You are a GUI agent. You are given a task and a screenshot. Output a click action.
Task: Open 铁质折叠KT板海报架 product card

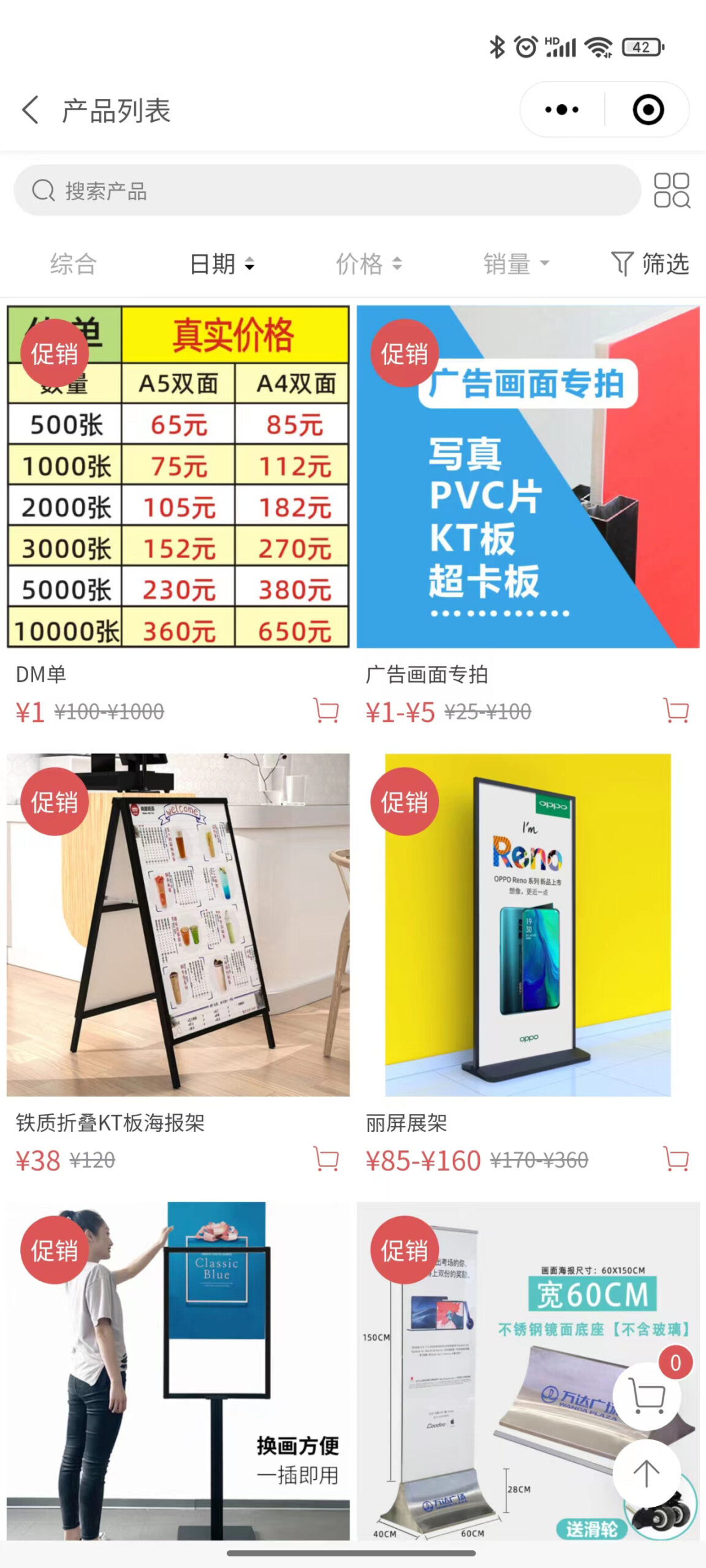pyautogui.click(x=178, y=925)
